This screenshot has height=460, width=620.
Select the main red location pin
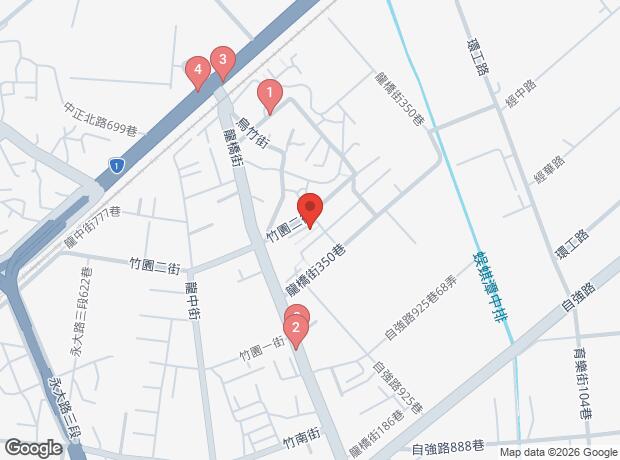tap(310, 210)
